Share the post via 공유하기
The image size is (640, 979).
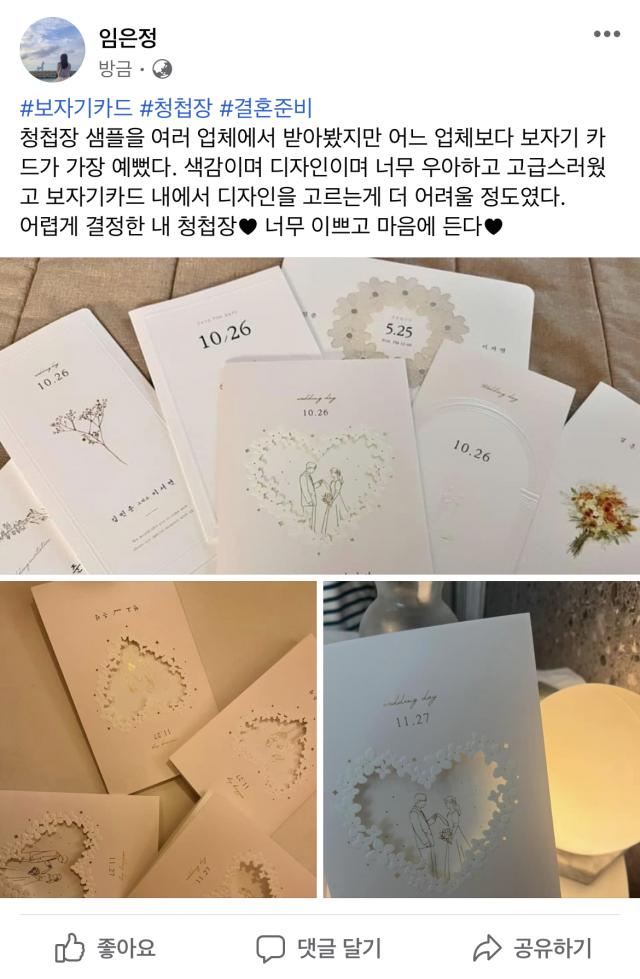pos(532,947)
